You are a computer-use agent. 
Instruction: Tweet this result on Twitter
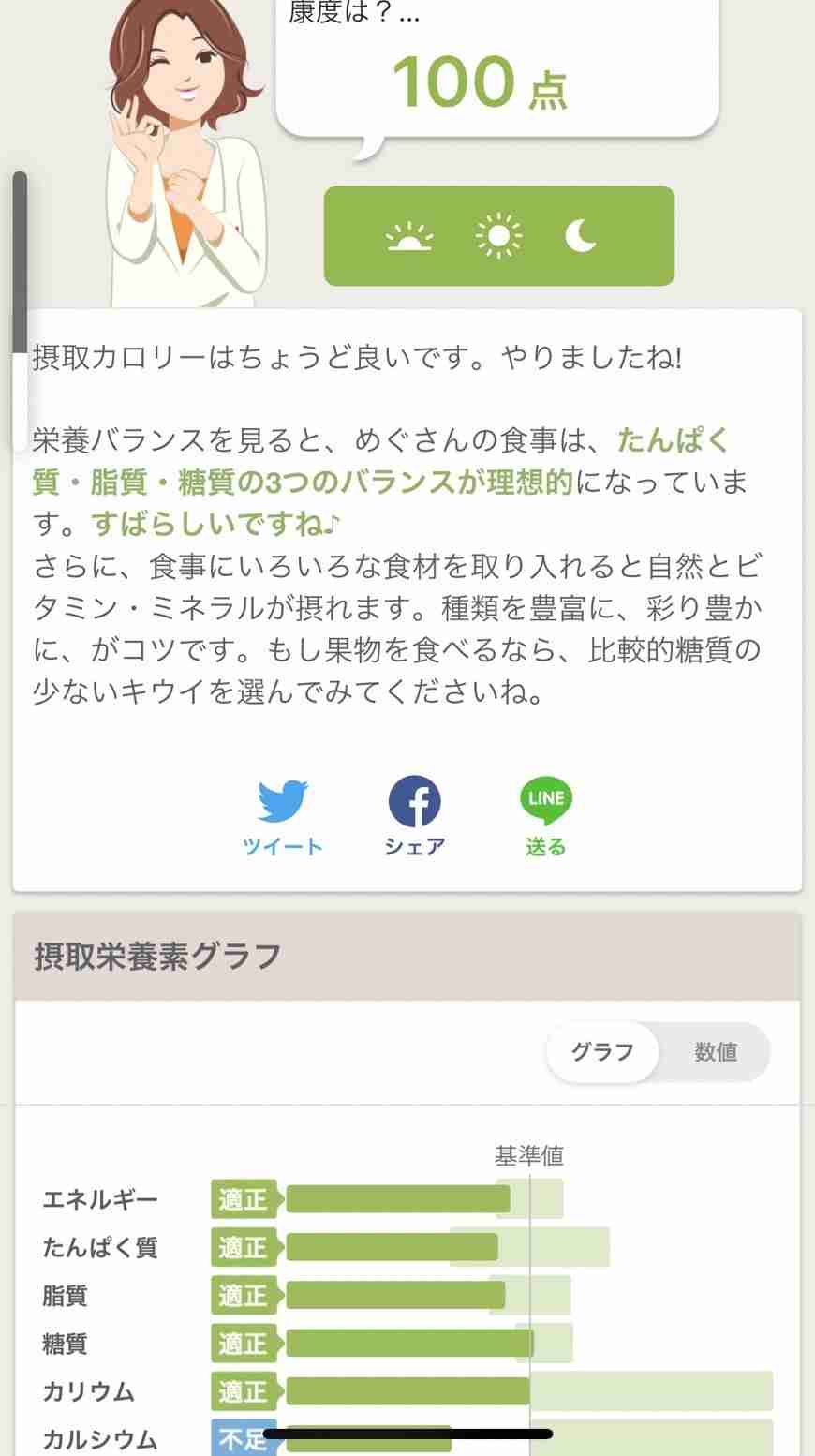(x=283, y=817)
